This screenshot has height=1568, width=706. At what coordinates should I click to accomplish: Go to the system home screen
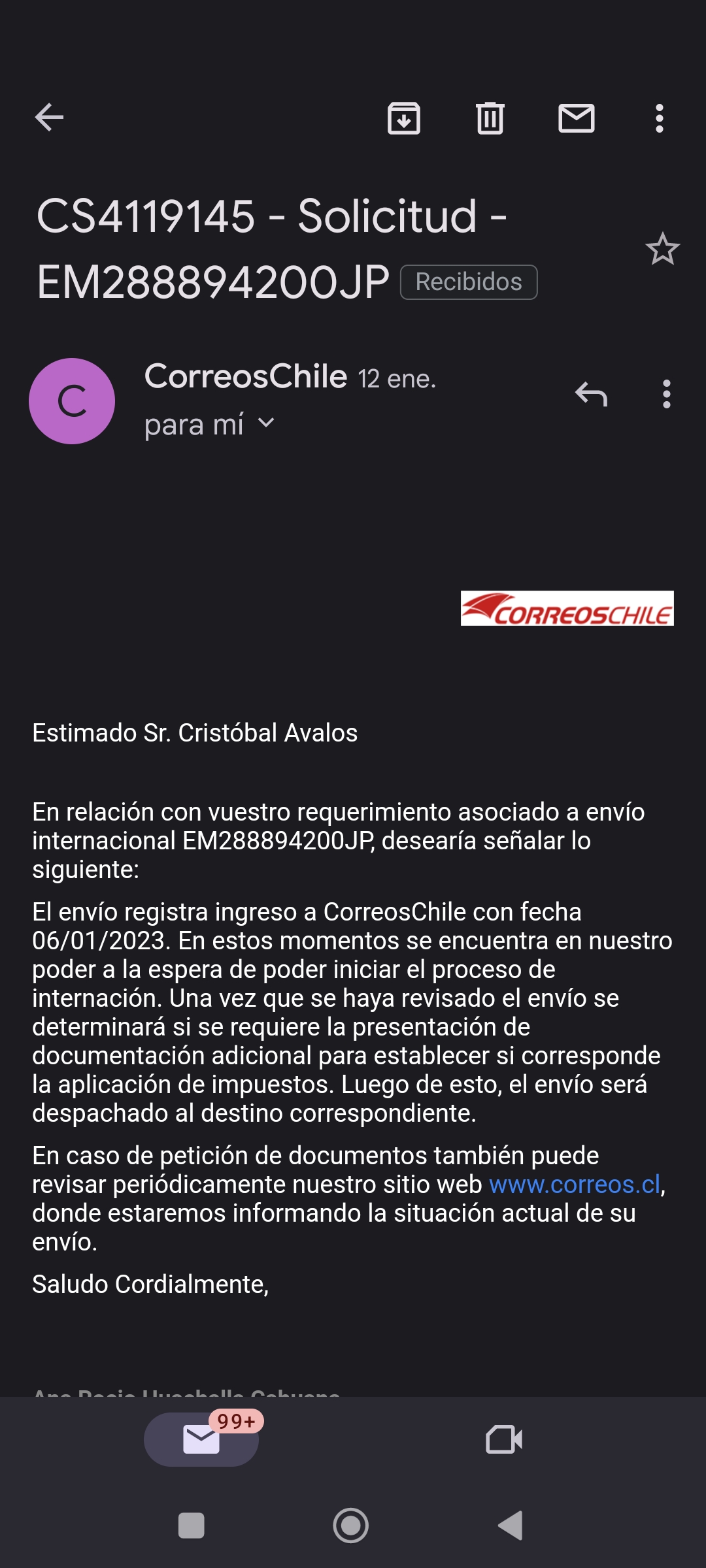[351, 1526]
